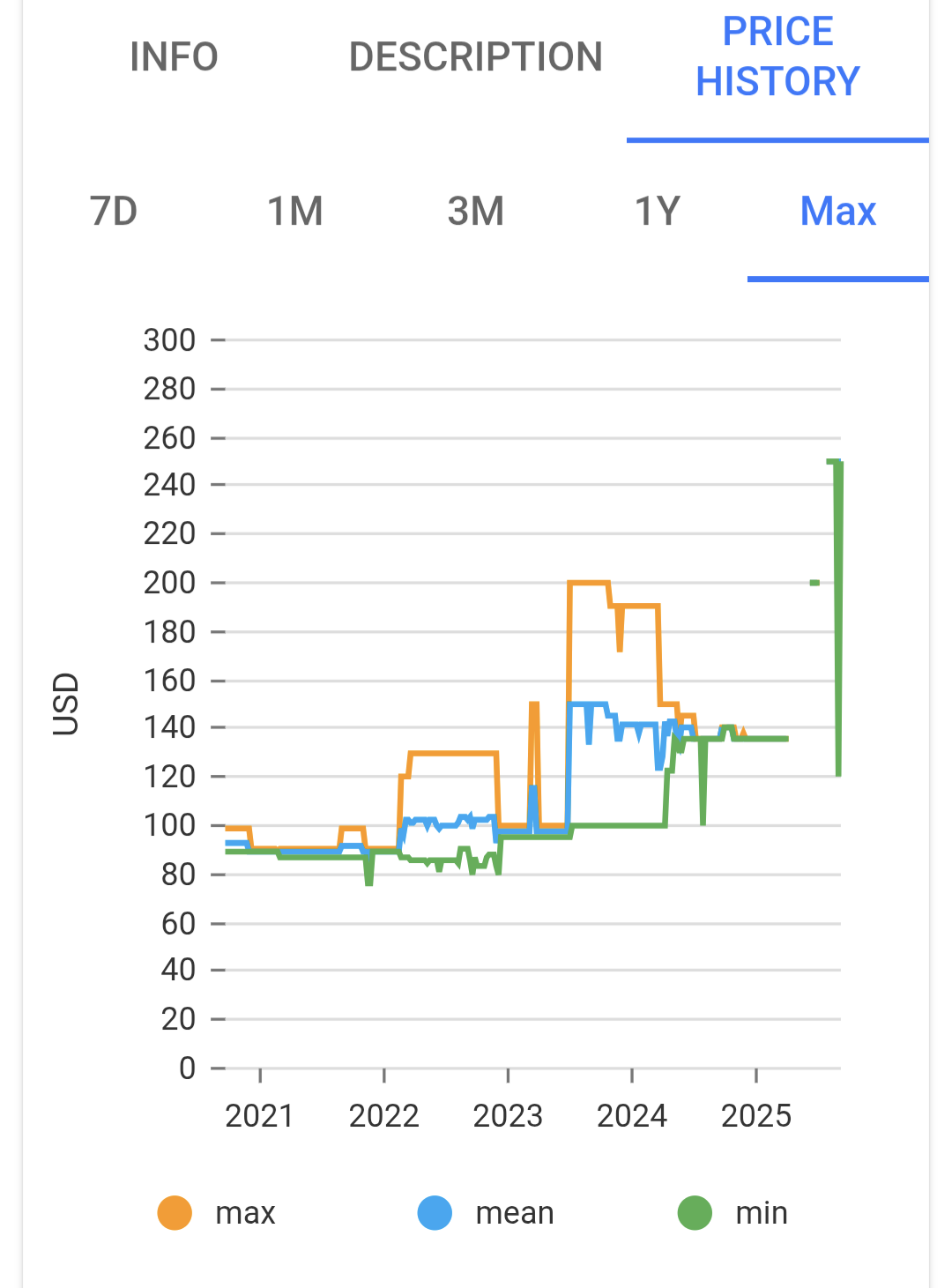
Task: Select the PRICE HISTORY tab
Action: 777,57
